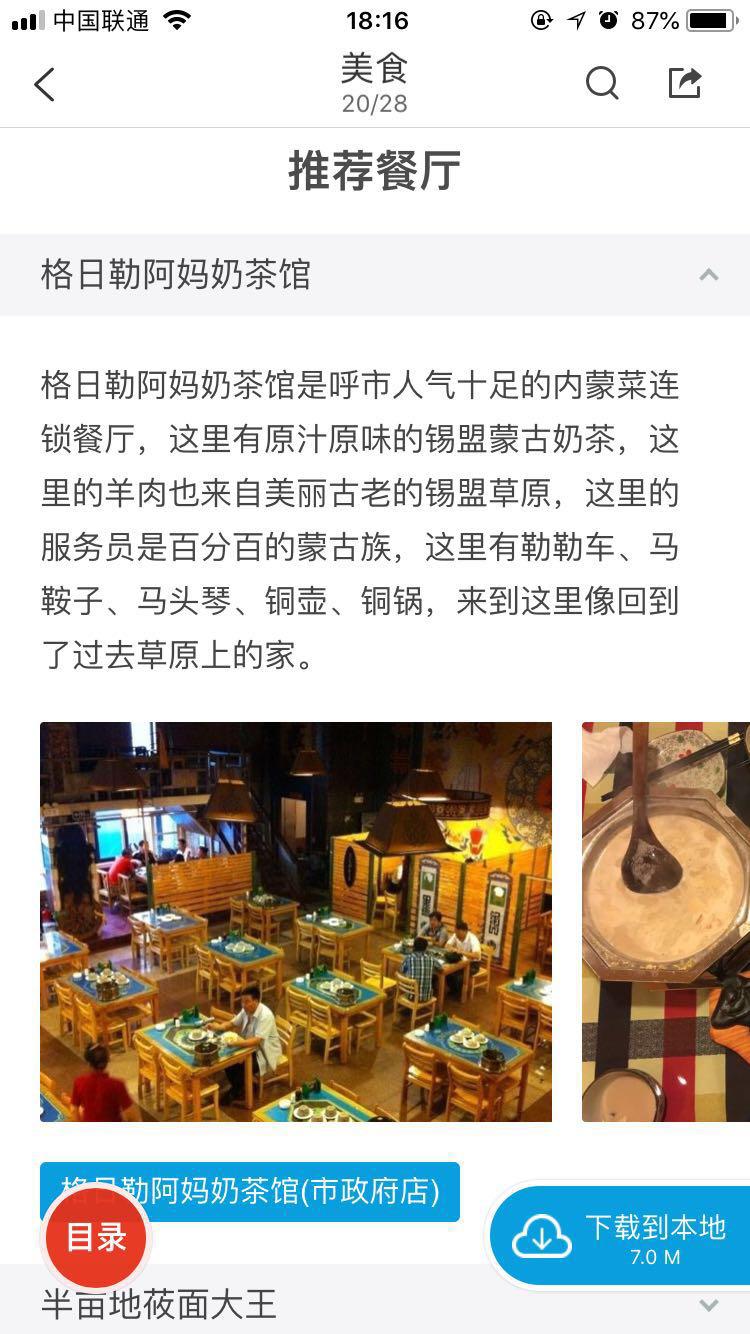Viewport: 750px width, 1334px height.
Task: Tap the upward chevron beside the teahouse title
Action: pyautogui.click(x=709, y=272)
